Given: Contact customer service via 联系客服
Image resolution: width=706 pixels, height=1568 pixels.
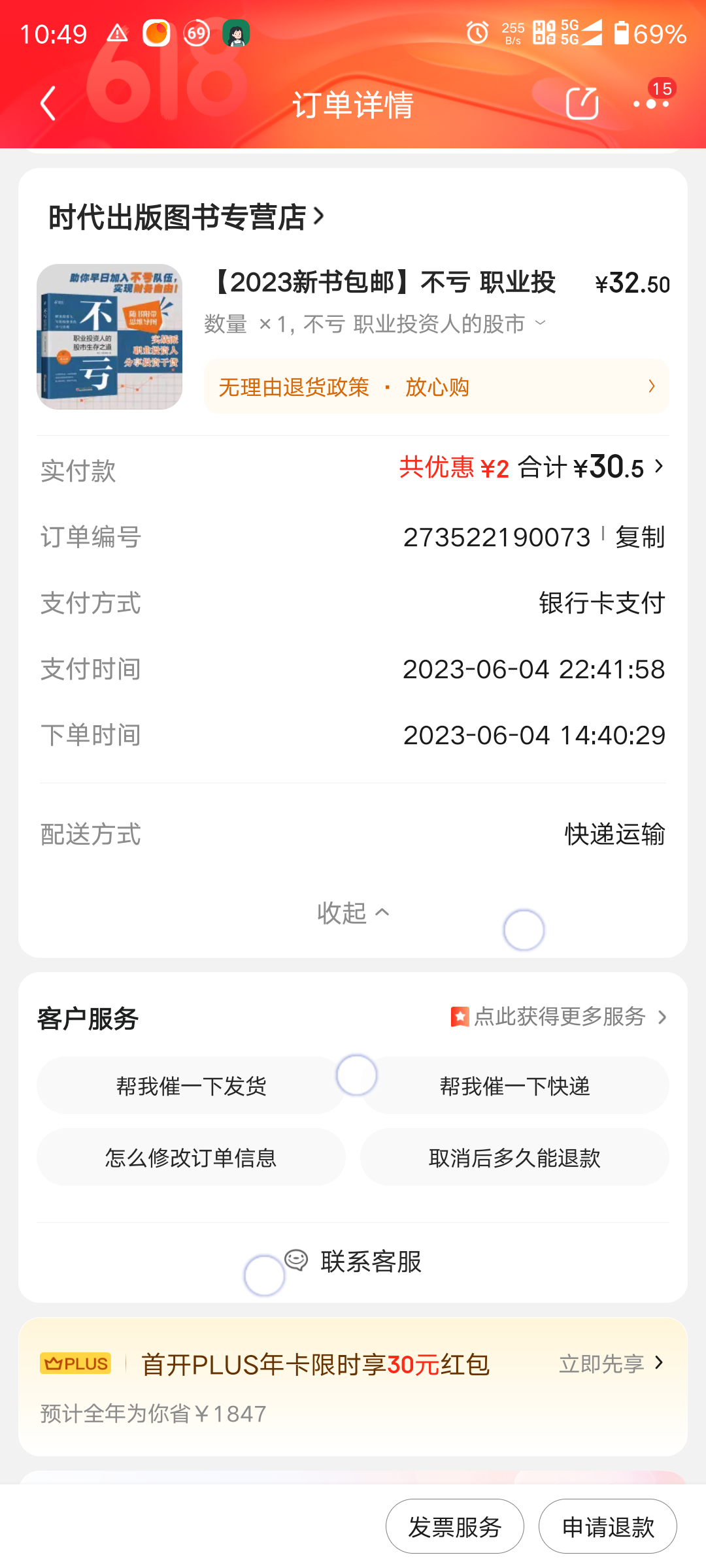Looking at the screenshot, I should pyautogui.click(x=353, y=1262).
